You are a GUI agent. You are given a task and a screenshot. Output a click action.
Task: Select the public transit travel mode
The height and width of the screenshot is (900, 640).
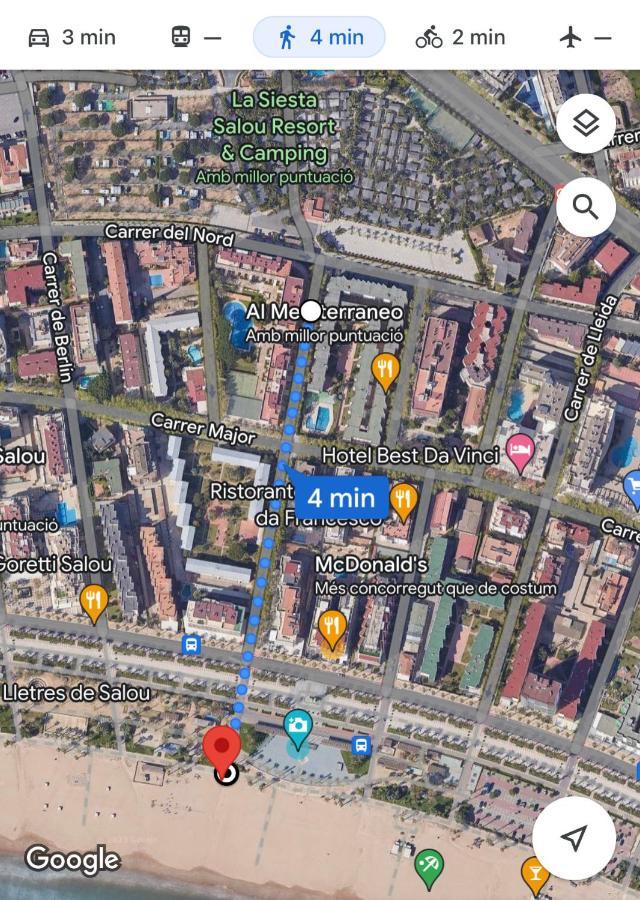pyautogui.click(x=195, y=37)
